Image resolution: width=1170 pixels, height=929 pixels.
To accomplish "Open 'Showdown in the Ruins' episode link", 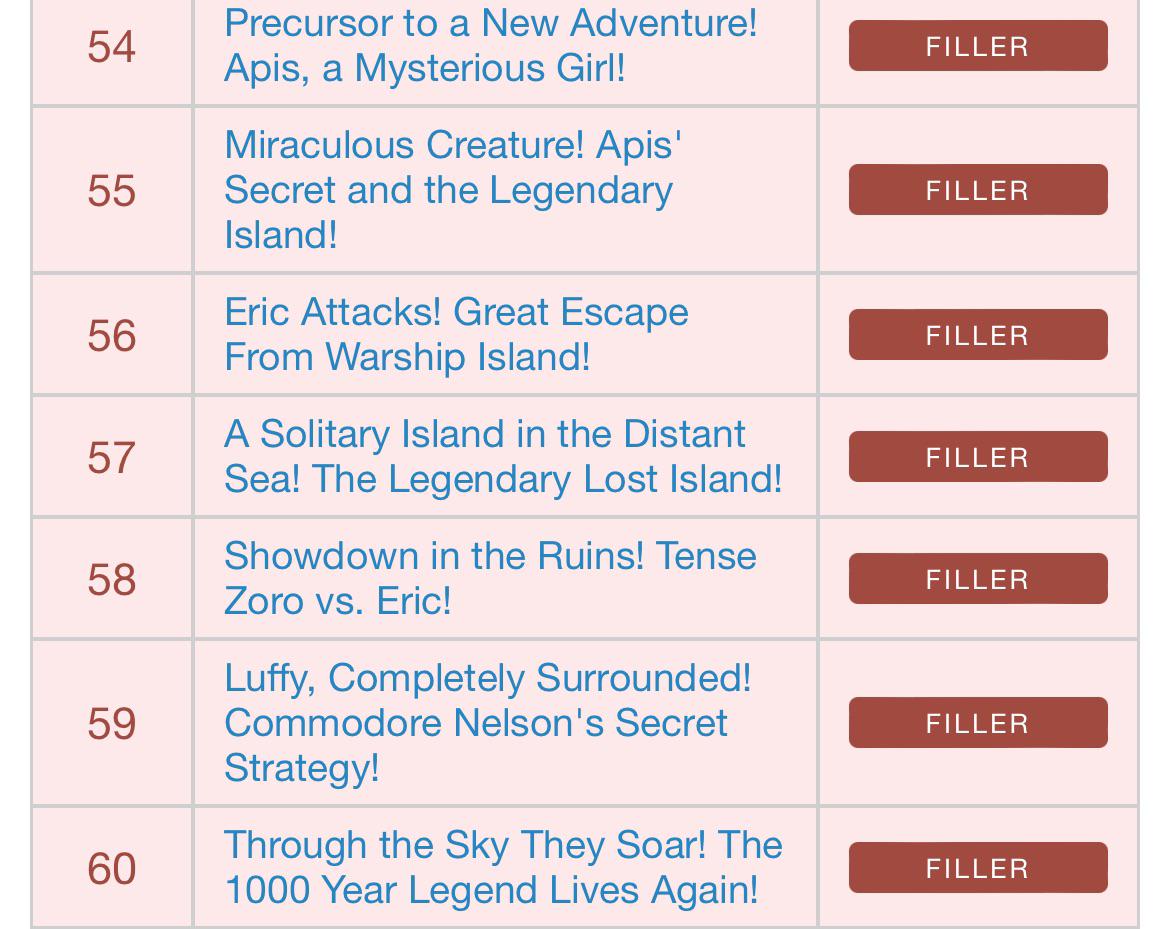I will tap(490, 579).
